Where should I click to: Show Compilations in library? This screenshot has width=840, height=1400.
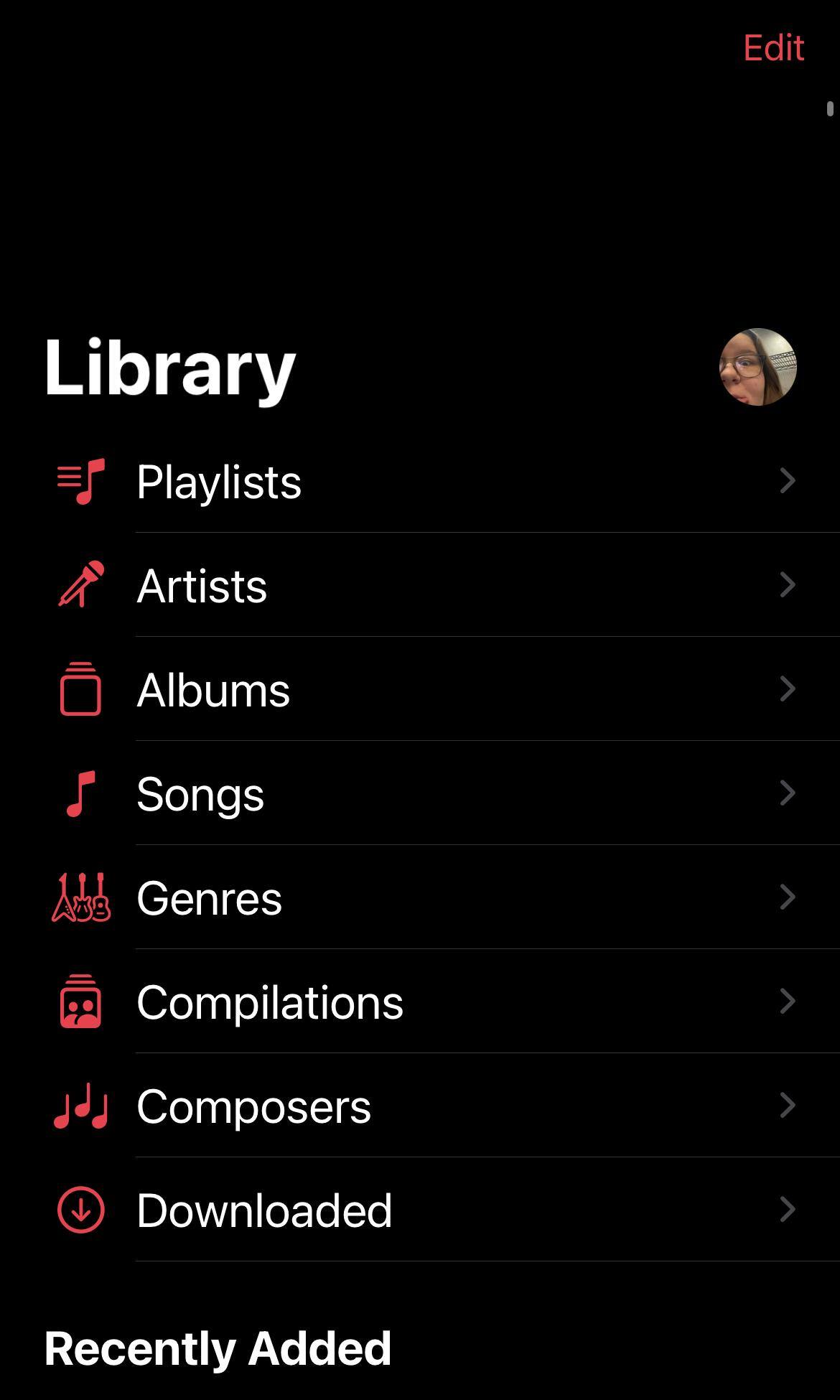click(x=270, y=1002)
